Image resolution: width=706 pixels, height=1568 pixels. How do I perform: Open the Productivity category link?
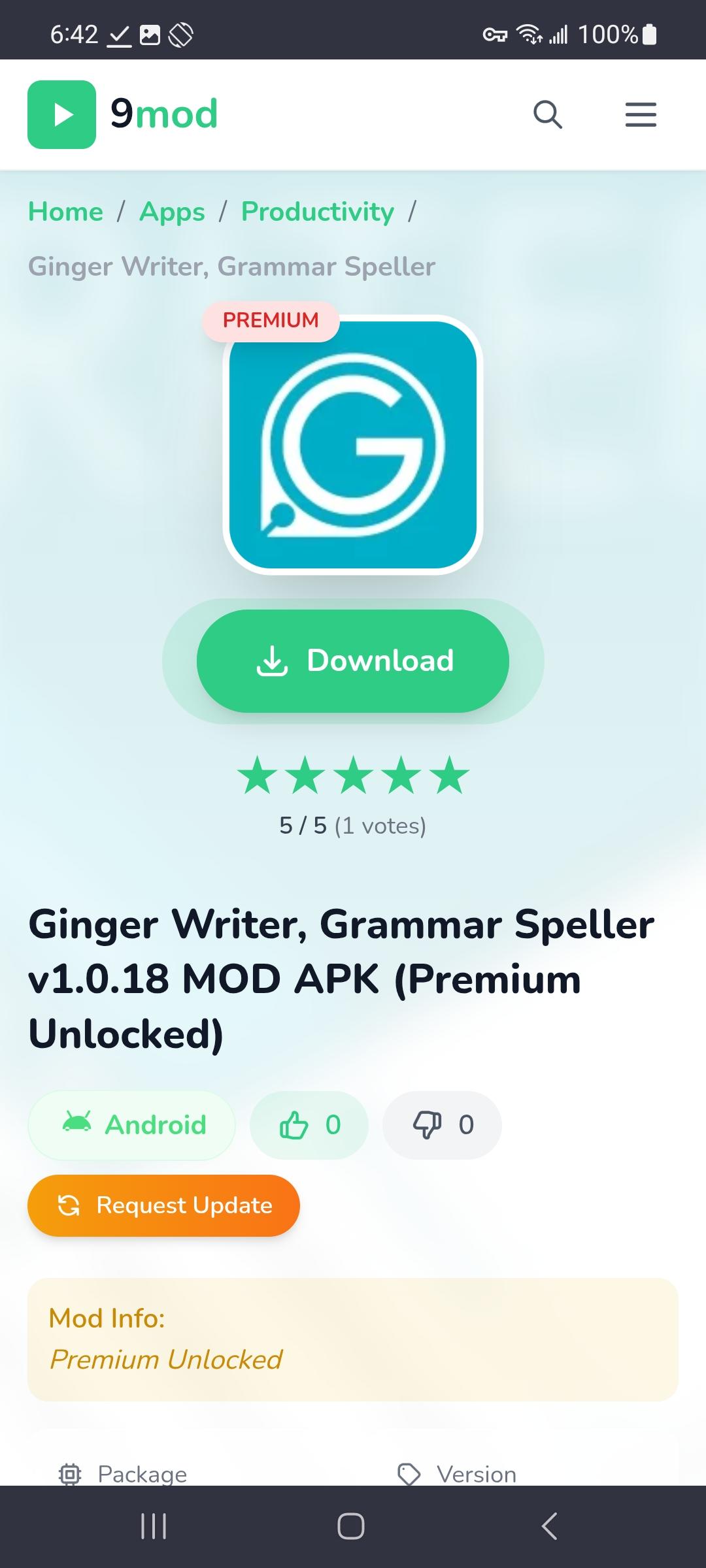click(x=318, y=212)
